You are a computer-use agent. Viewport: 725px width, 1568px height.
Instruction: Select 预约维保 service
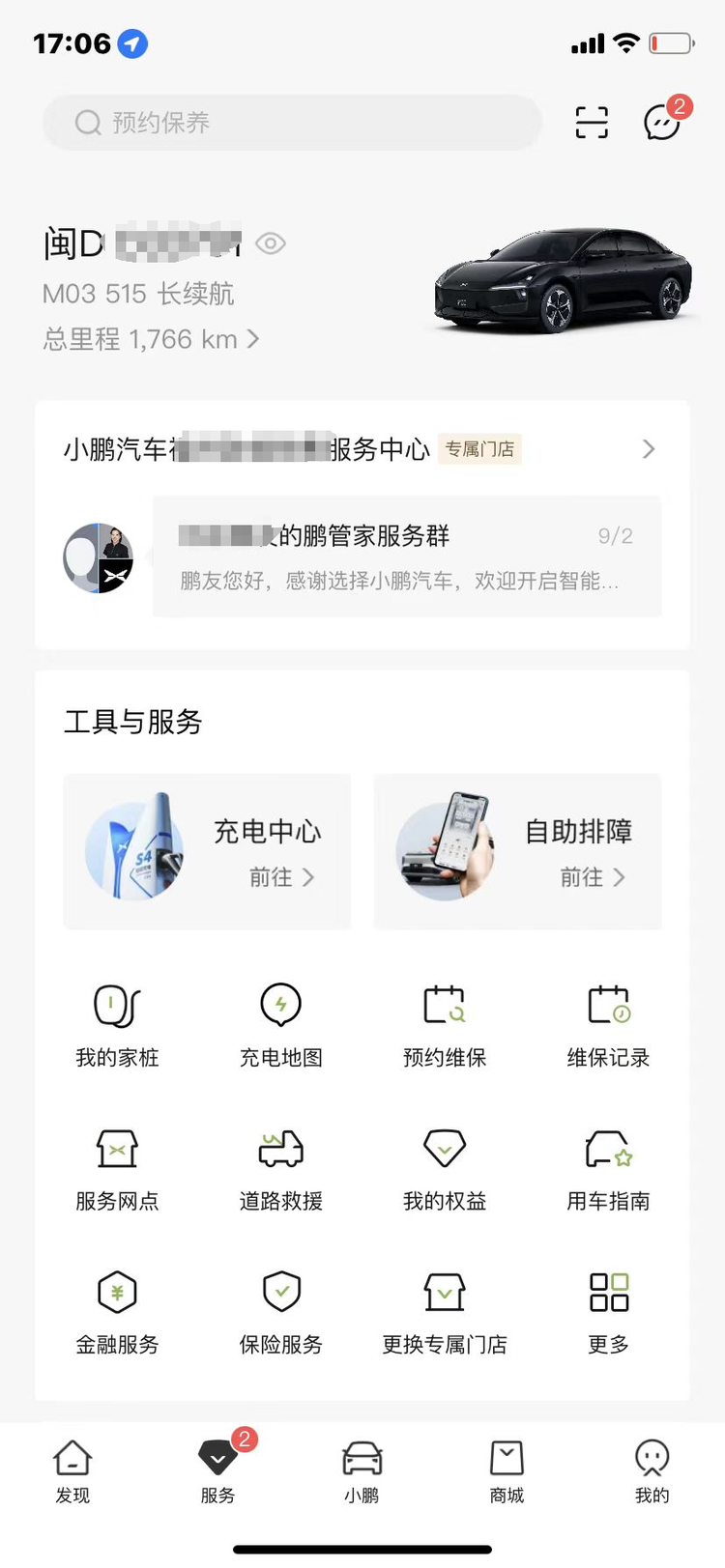click(x=445, y=1025)
